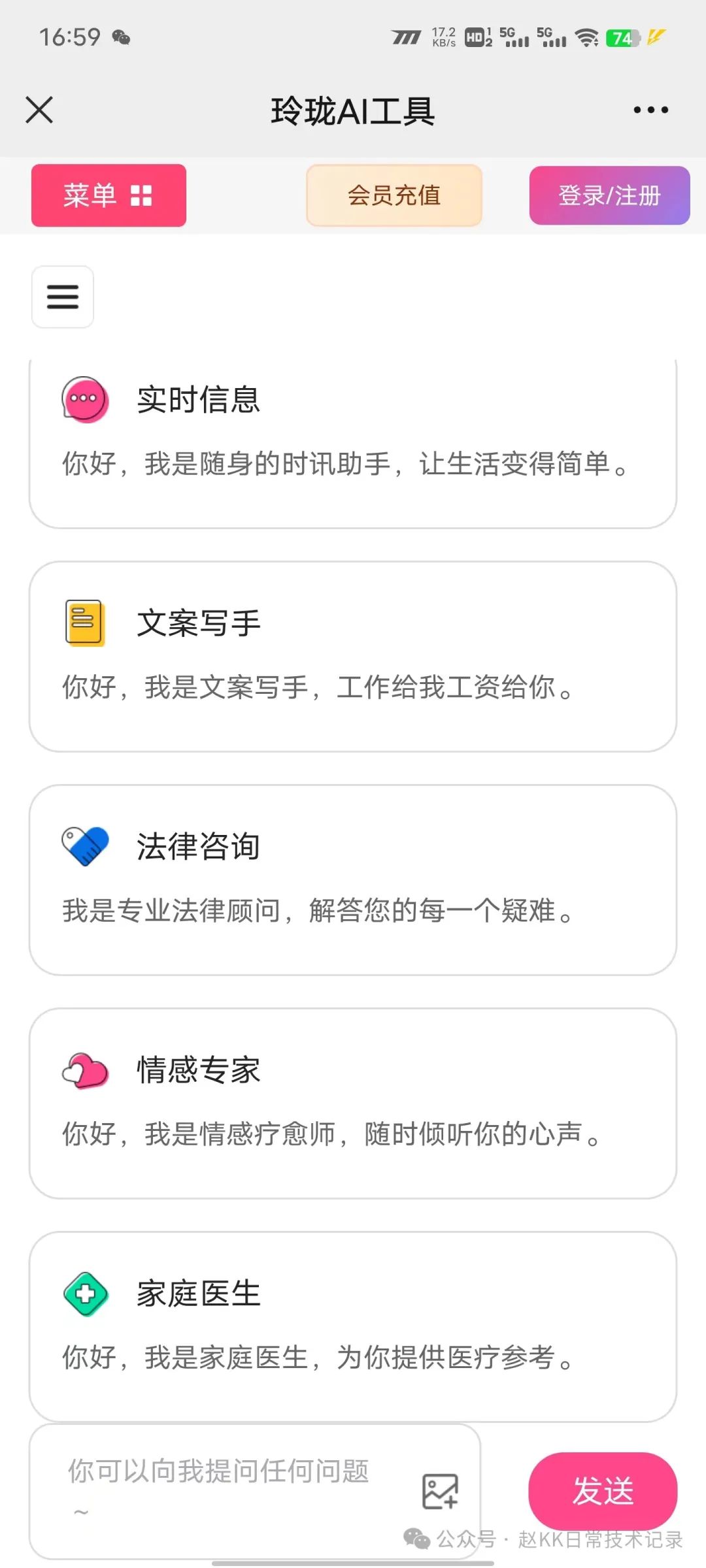This screenshot has width=706, height=1568.
Task: Click the 家庭医生 green medical cross icon
Action: tap(84, 1294)
